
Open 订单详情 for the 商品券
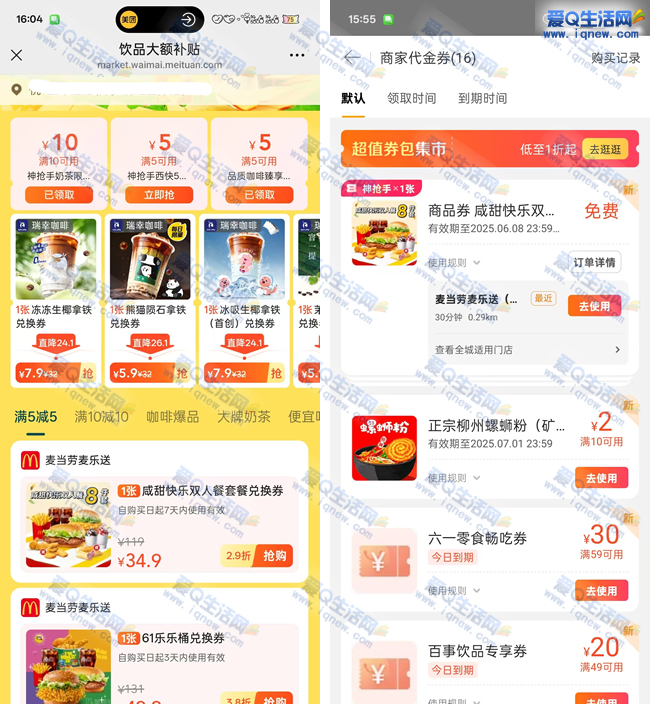595,262
